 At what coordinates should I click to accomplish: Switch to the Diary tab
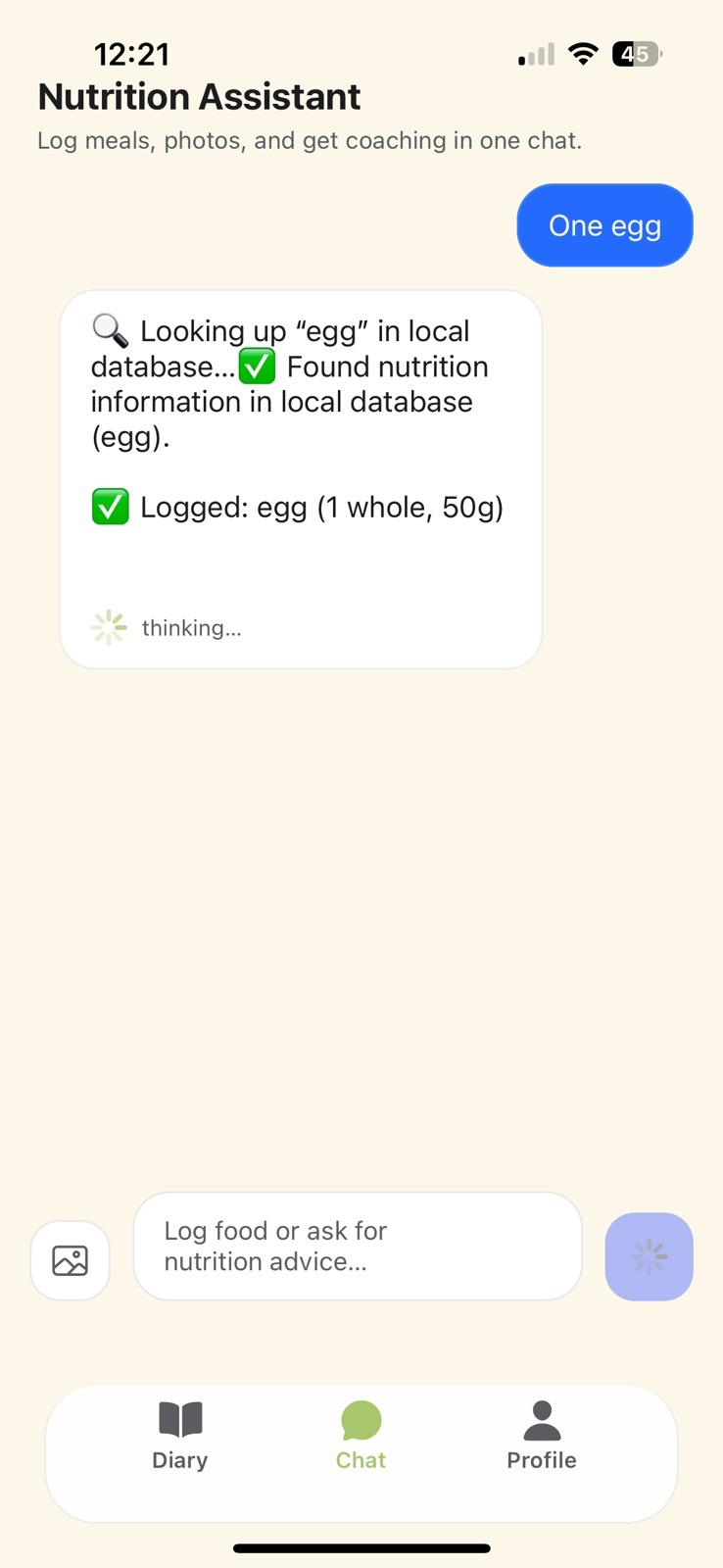(179, 1436)
